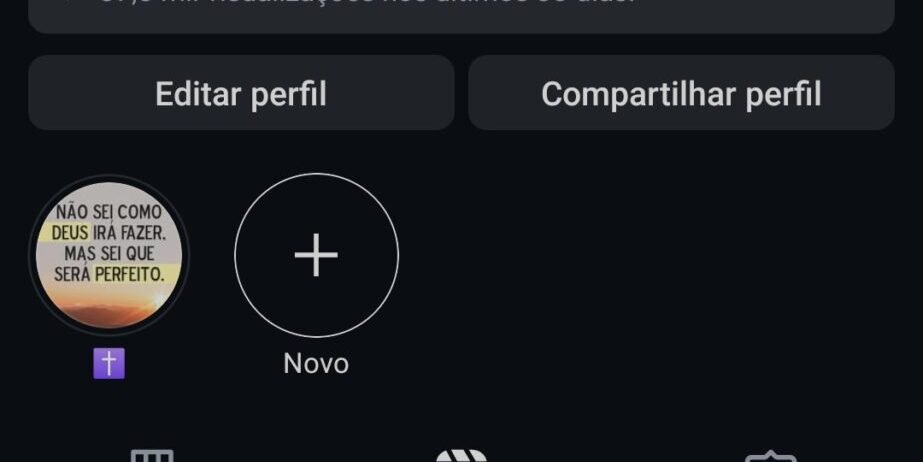Image resolution: width=923 pixels, height=462 pixels.
Task: Switch to the Reels tab
Action: [462, 456]
